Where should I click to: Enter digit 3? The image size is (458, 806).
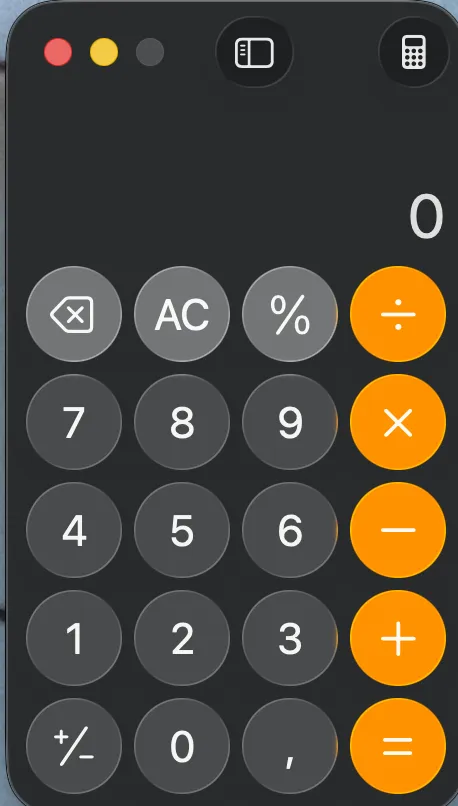tap(290, 637)
